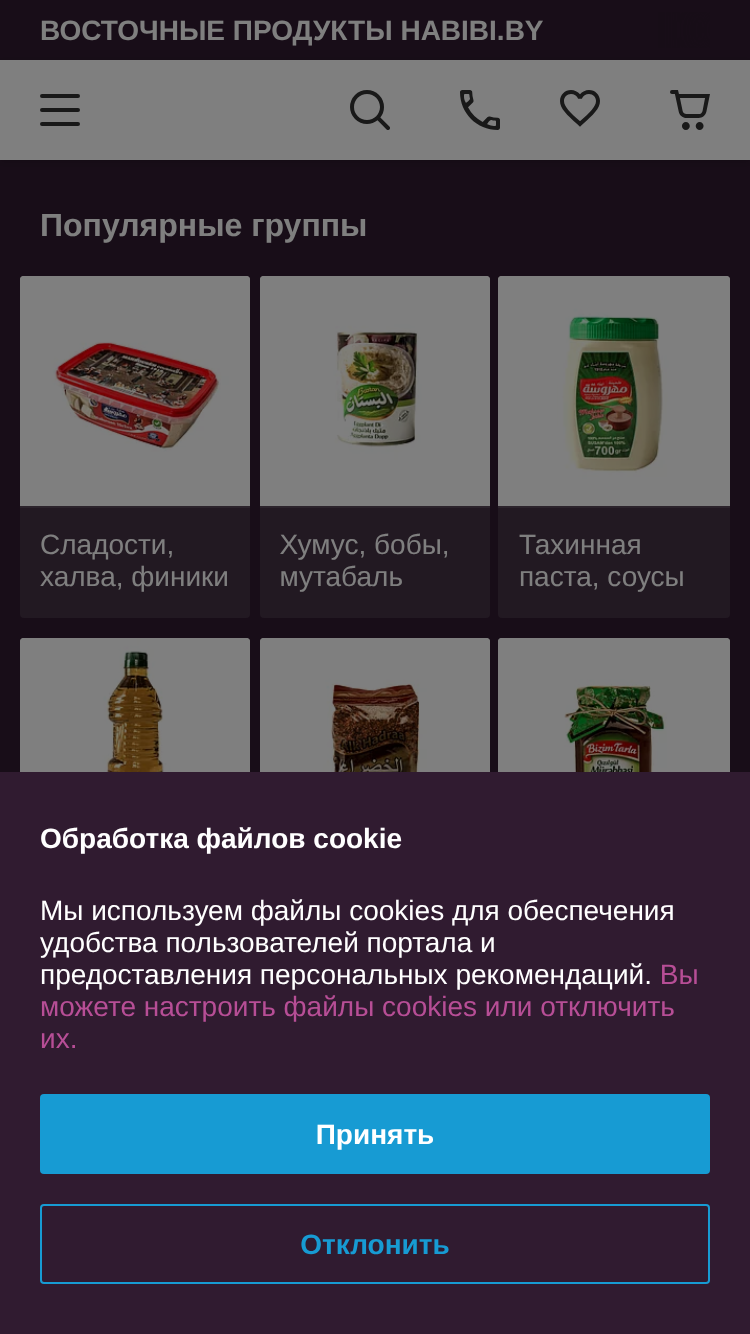Screen dimensions: 750x1334
Task: Decline cookies with Отклонить button
Action: [375, 1244]
